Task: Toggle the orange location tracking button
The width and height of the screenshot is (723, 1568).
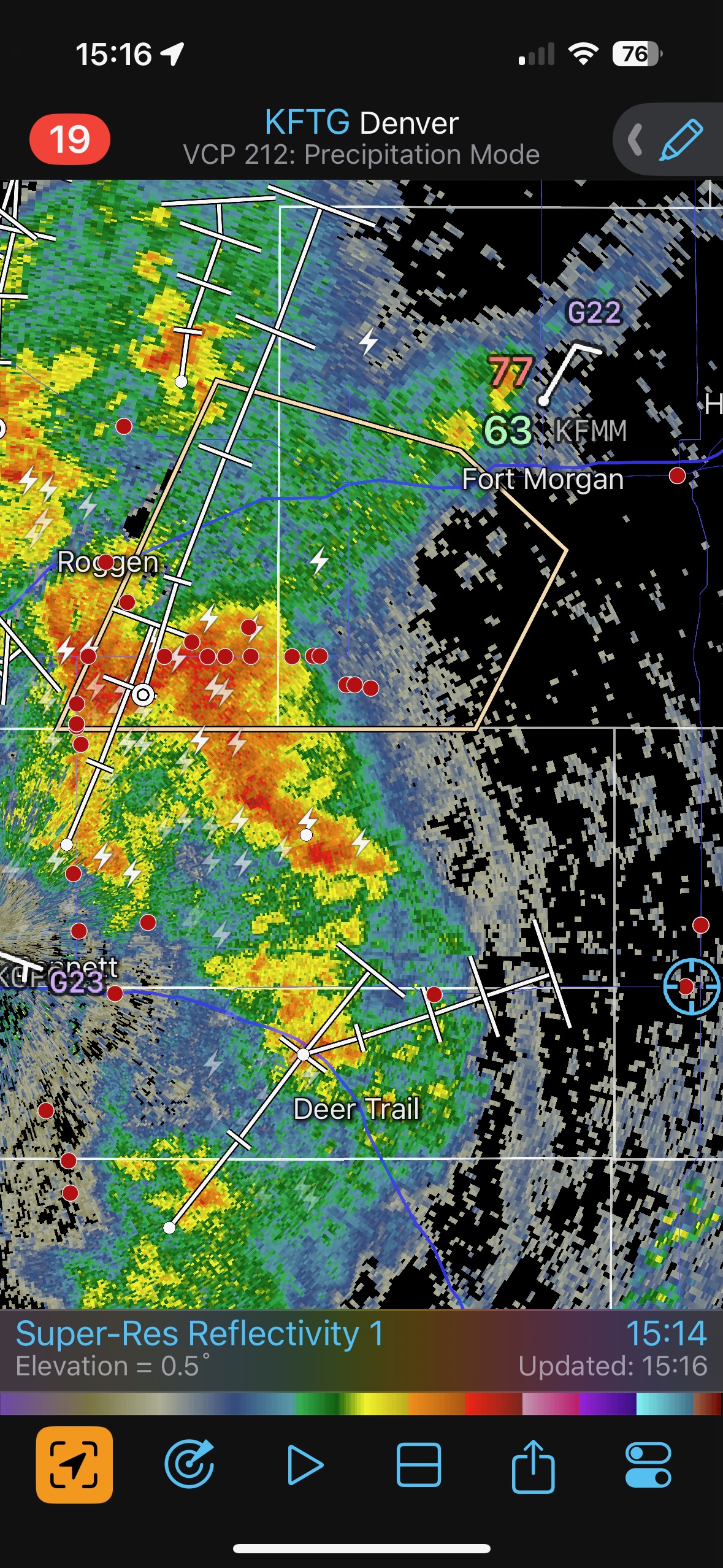Action: coord(74,1464)
